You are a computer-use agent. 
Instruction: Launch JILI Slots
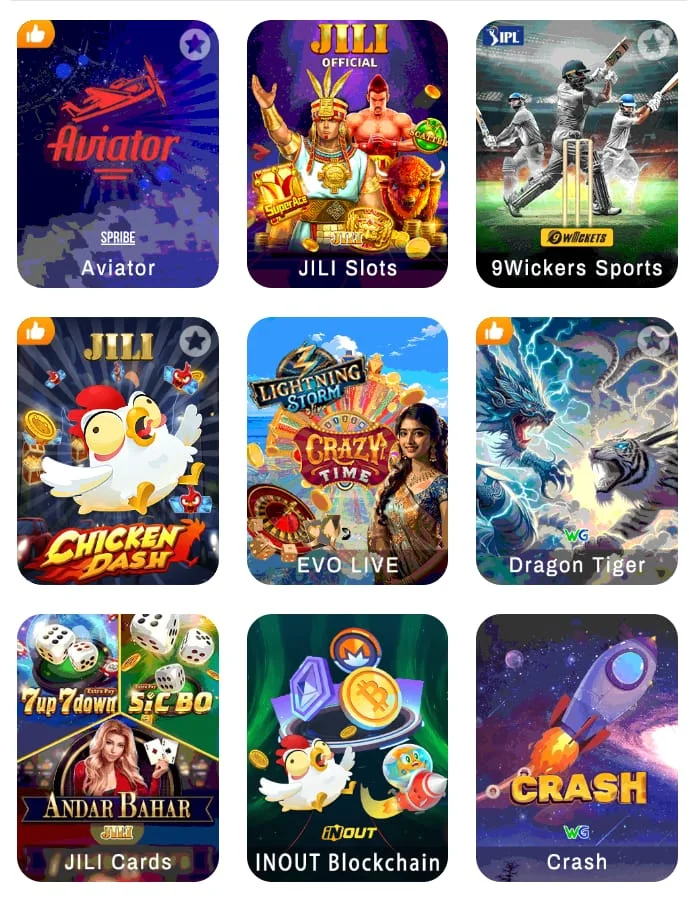347,155
